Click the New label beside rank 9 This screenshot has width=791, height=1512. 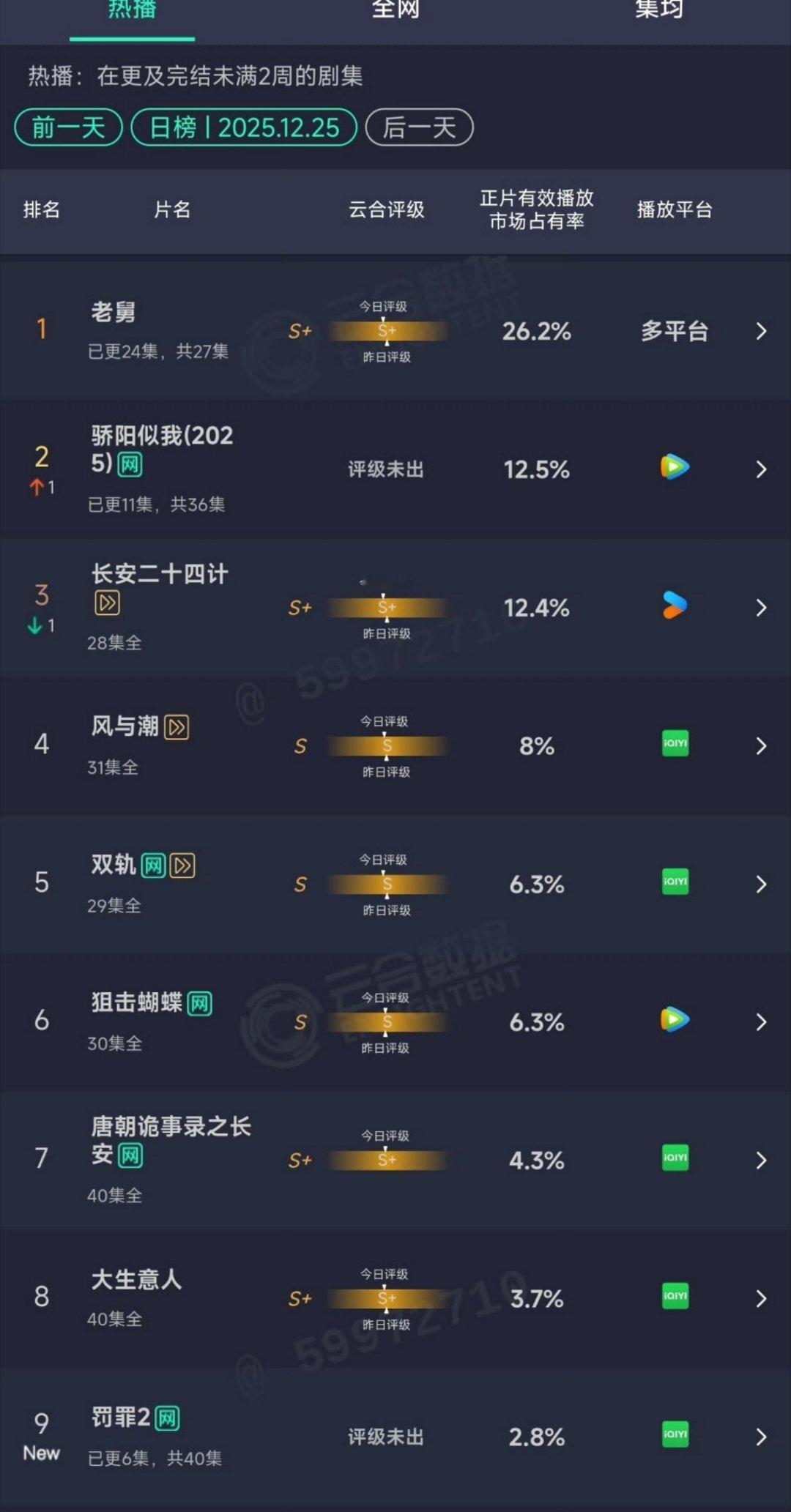tap(41, 1453)
